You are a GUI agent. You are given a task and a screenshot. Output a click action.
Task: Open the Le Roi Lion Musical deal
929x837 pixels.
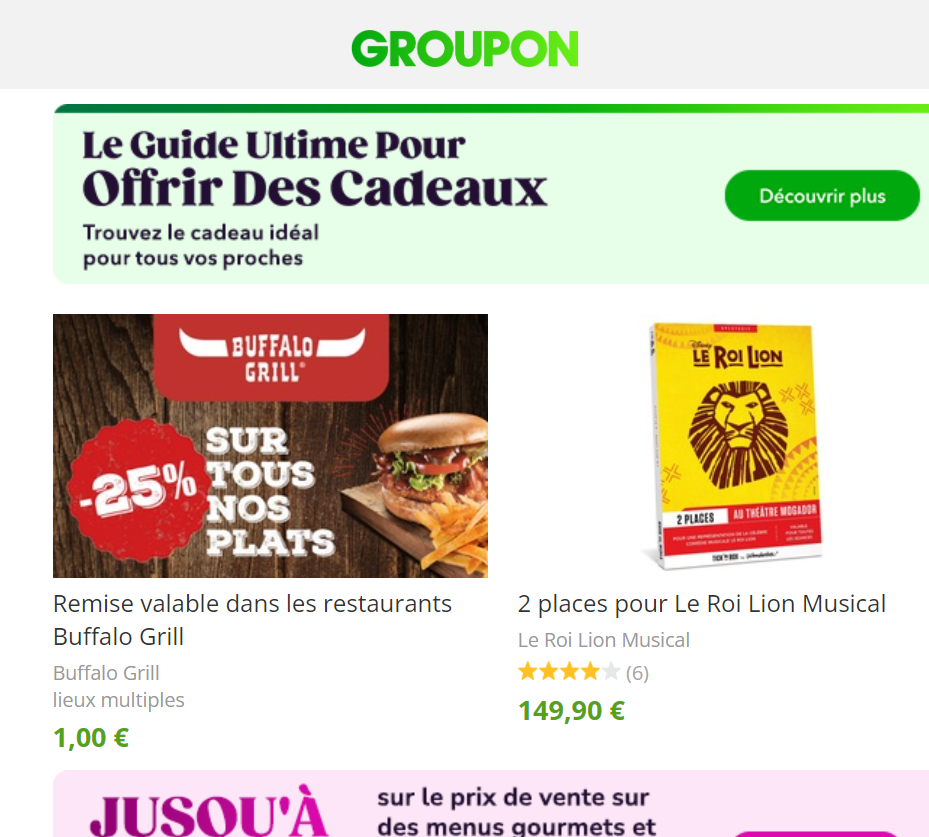pos(735,446)
